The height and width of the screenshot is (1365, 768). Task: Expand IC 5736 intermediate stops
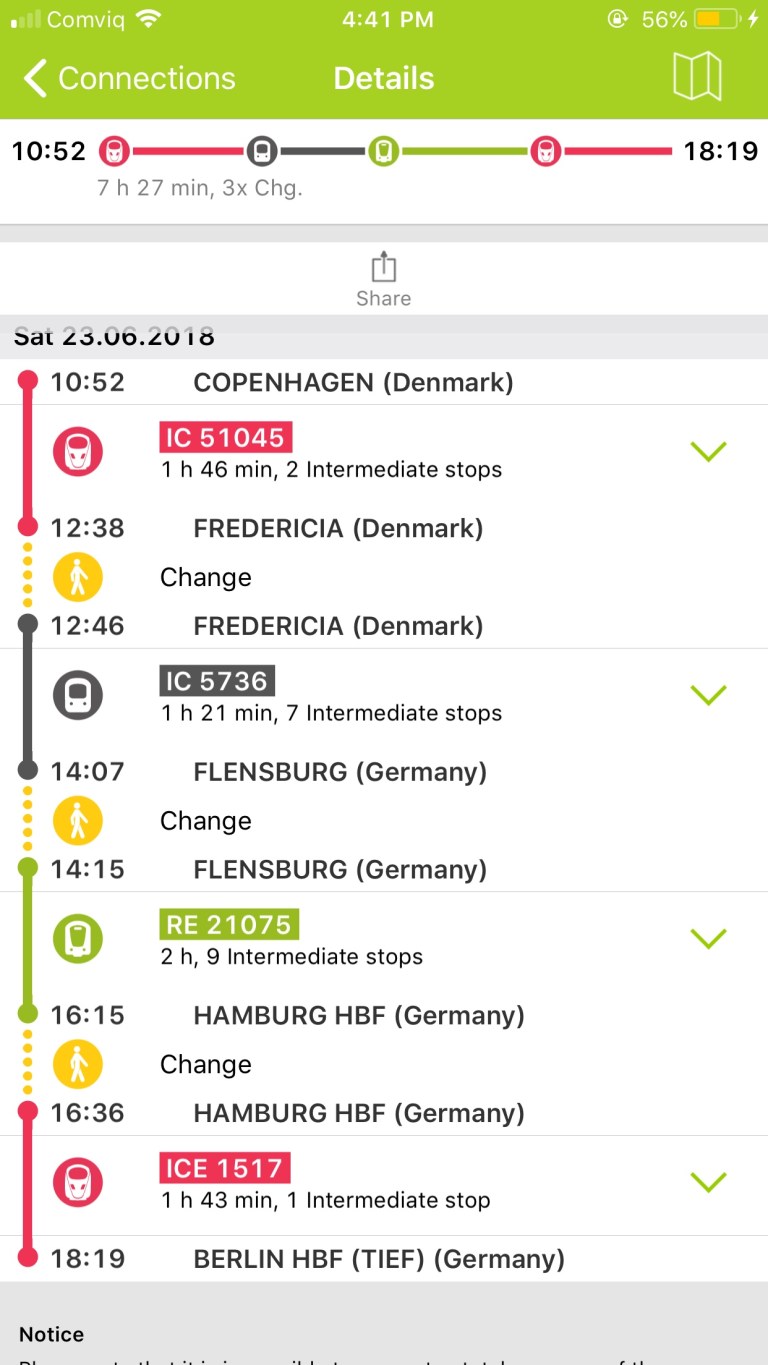coord(708,694)
